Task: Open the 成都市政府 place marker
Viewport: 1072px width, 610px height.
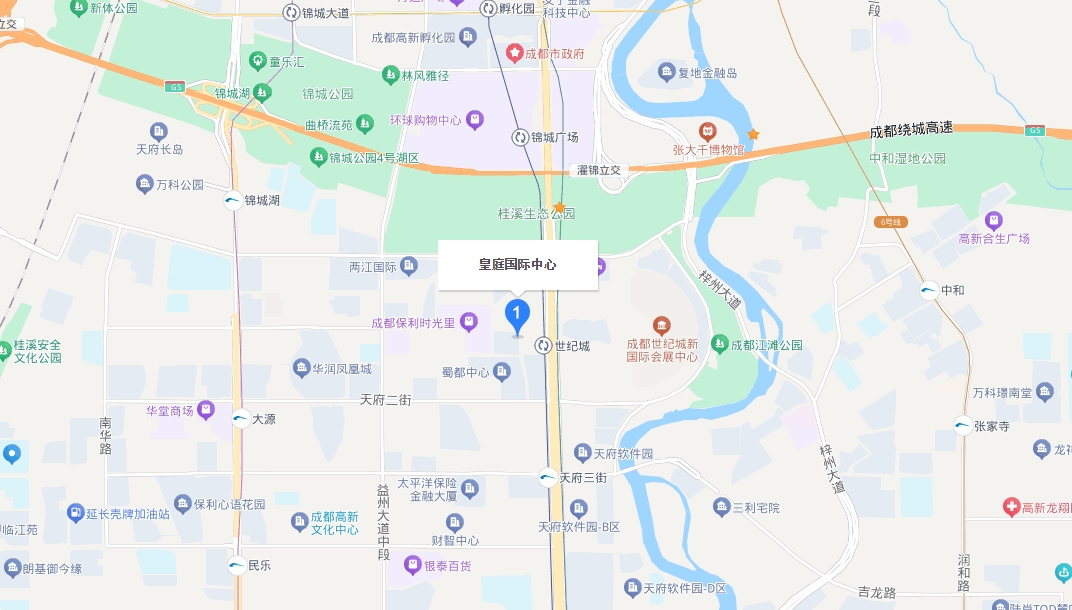Action: 515,53
